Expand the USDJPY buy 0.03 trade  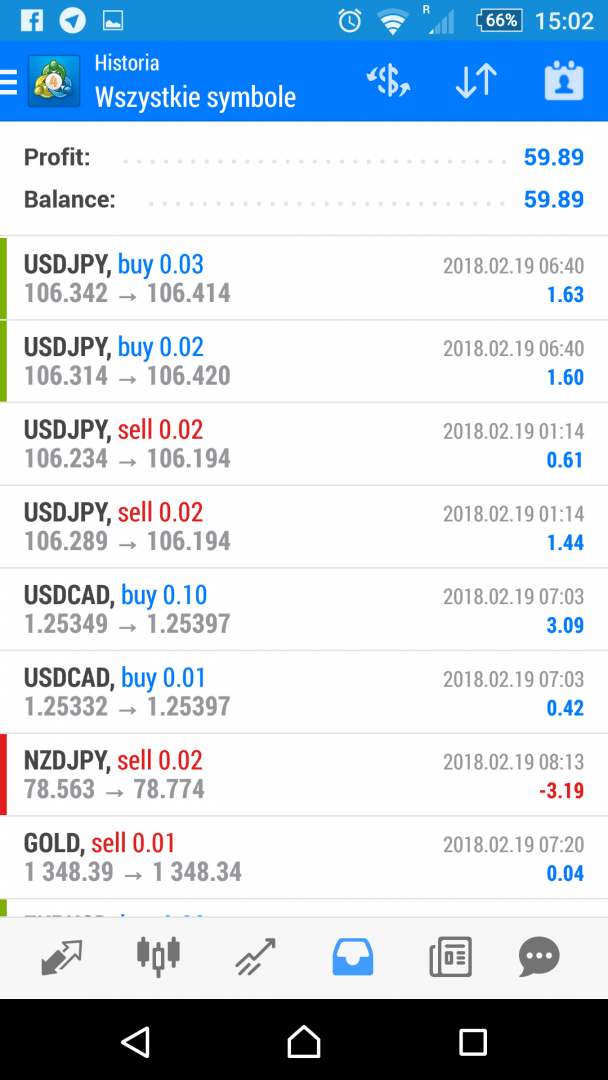(304, 279)
